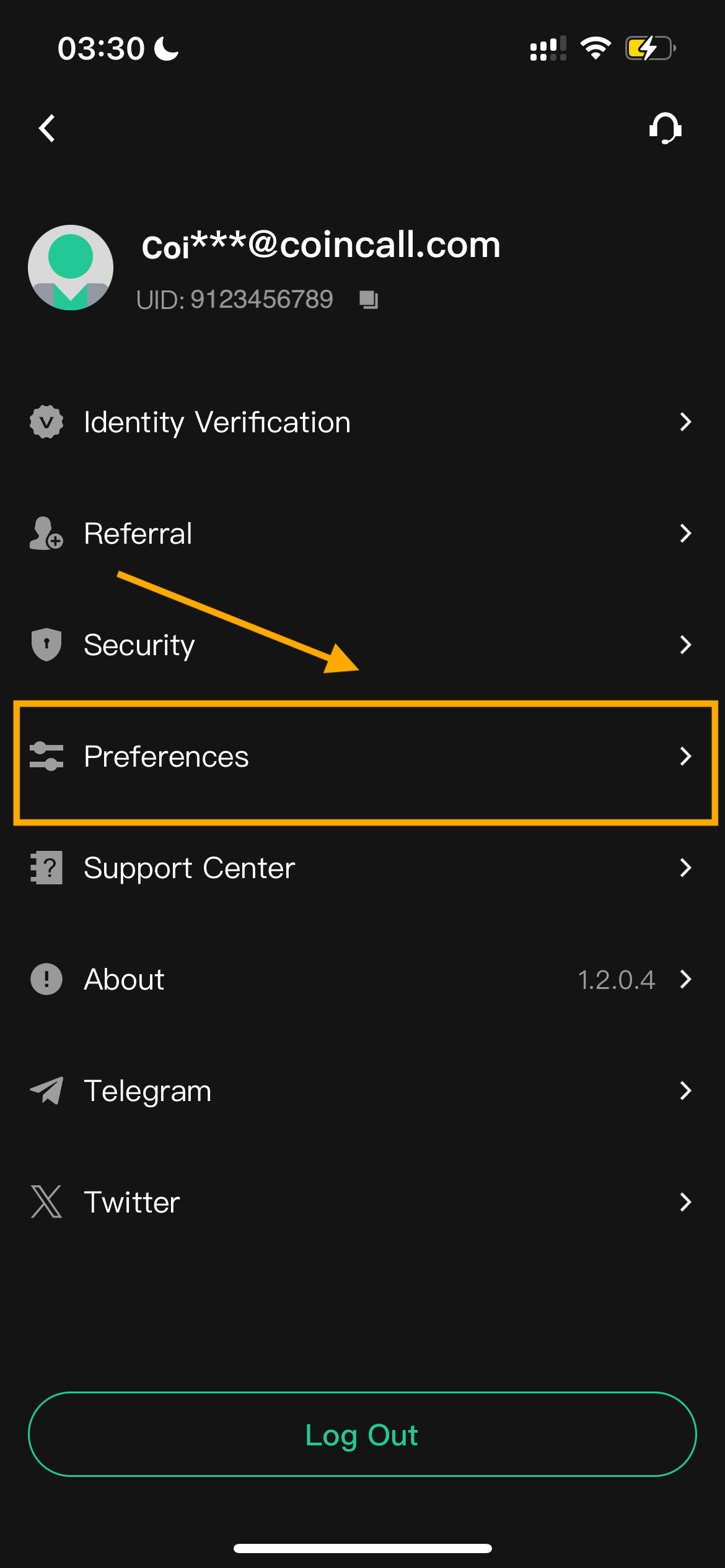Open Security settings
The width and height of the screenshot is (725, 1568).
click(362, 645)
